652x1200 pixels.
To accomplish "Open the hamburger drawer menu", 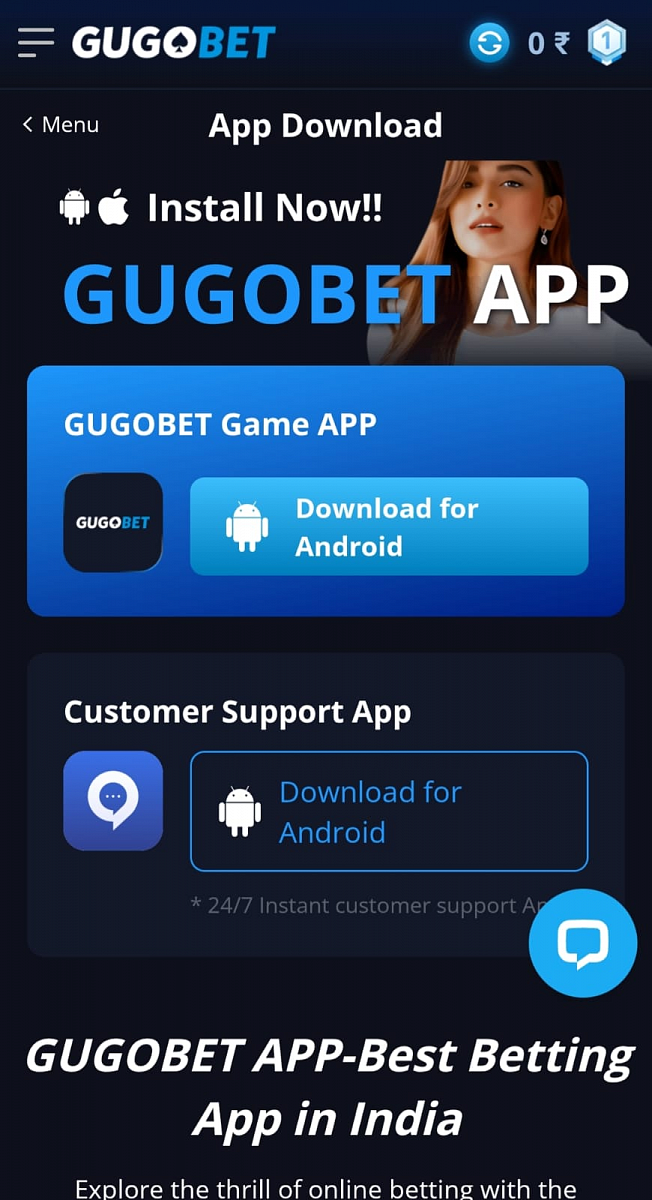I will [x=36, y=42].
